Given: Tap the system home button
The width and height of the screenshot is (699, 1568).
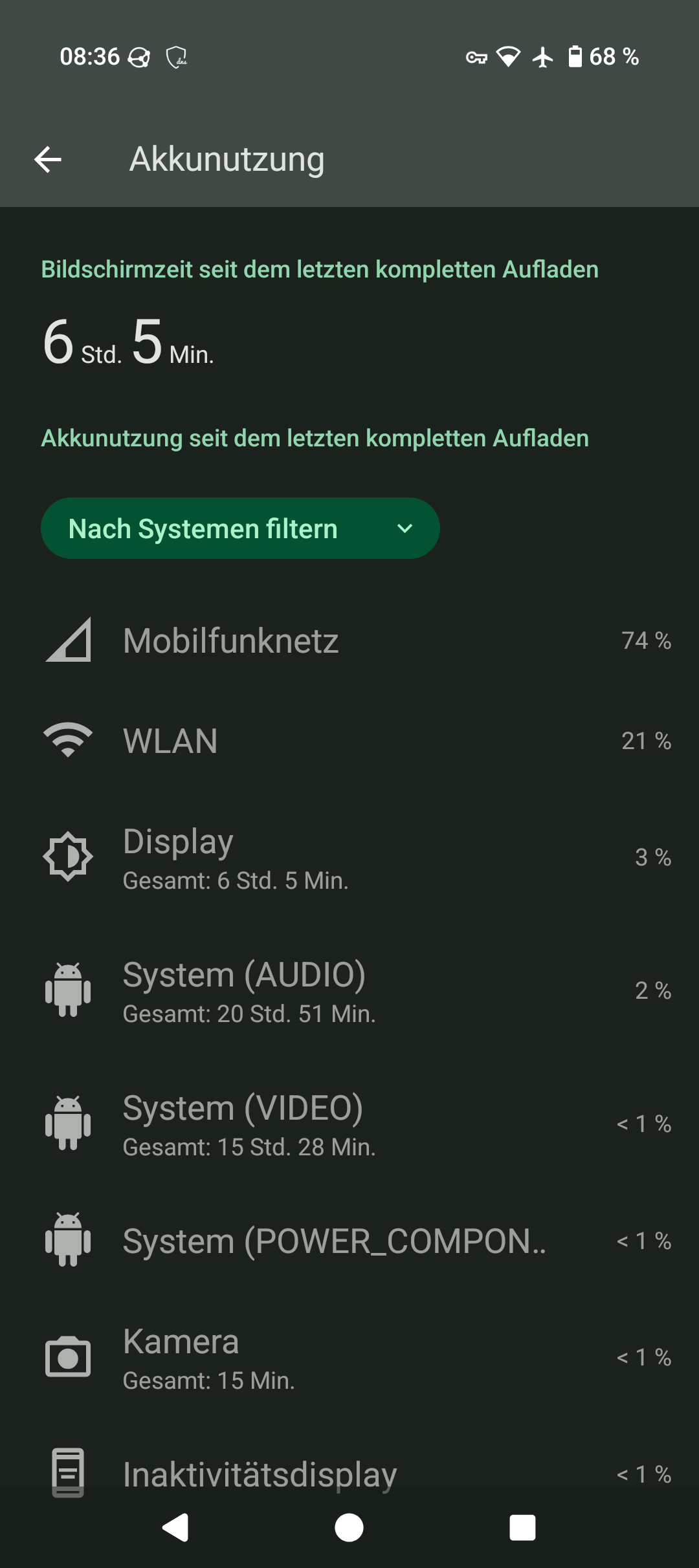Looking at the screenshot, I should click(x=349, y=1528).
